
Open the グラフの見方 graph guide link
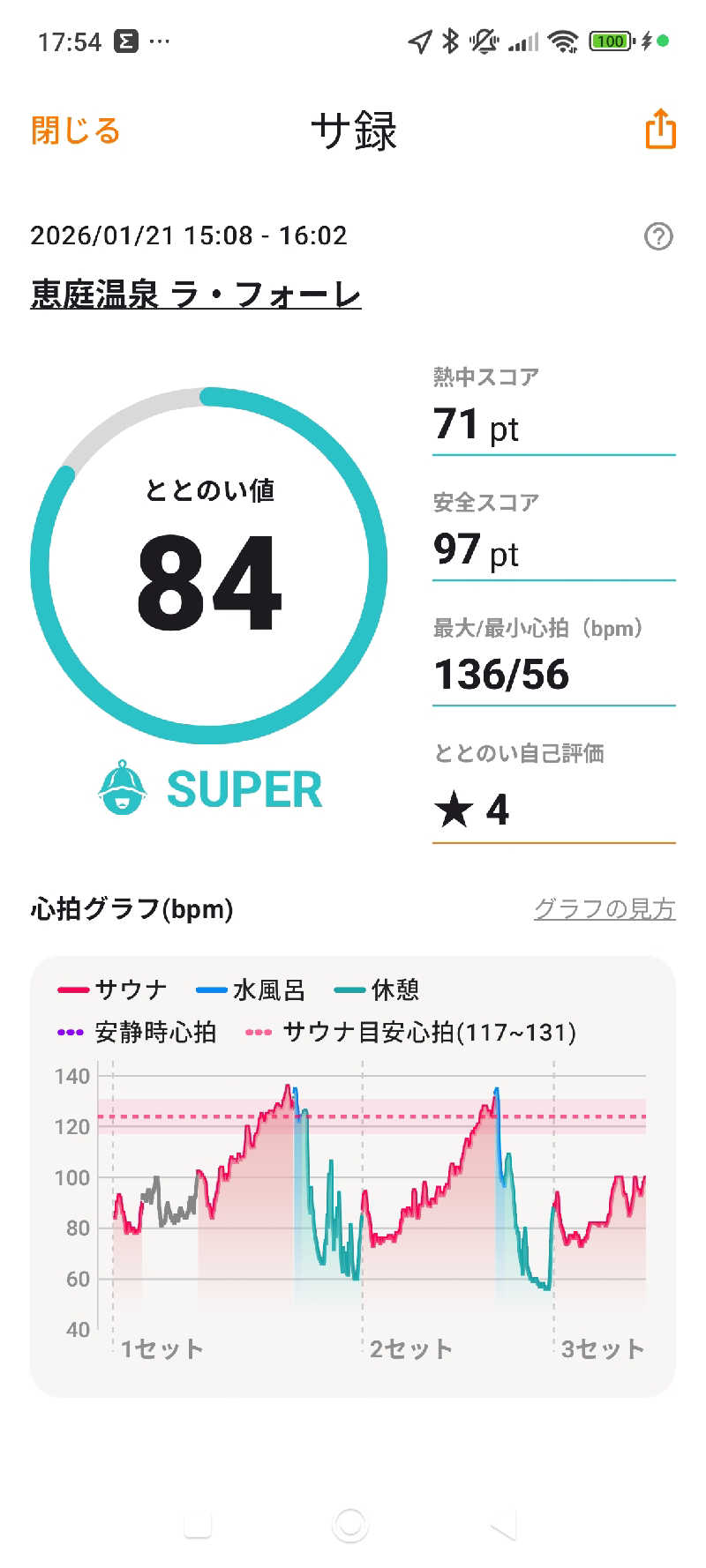605,909
